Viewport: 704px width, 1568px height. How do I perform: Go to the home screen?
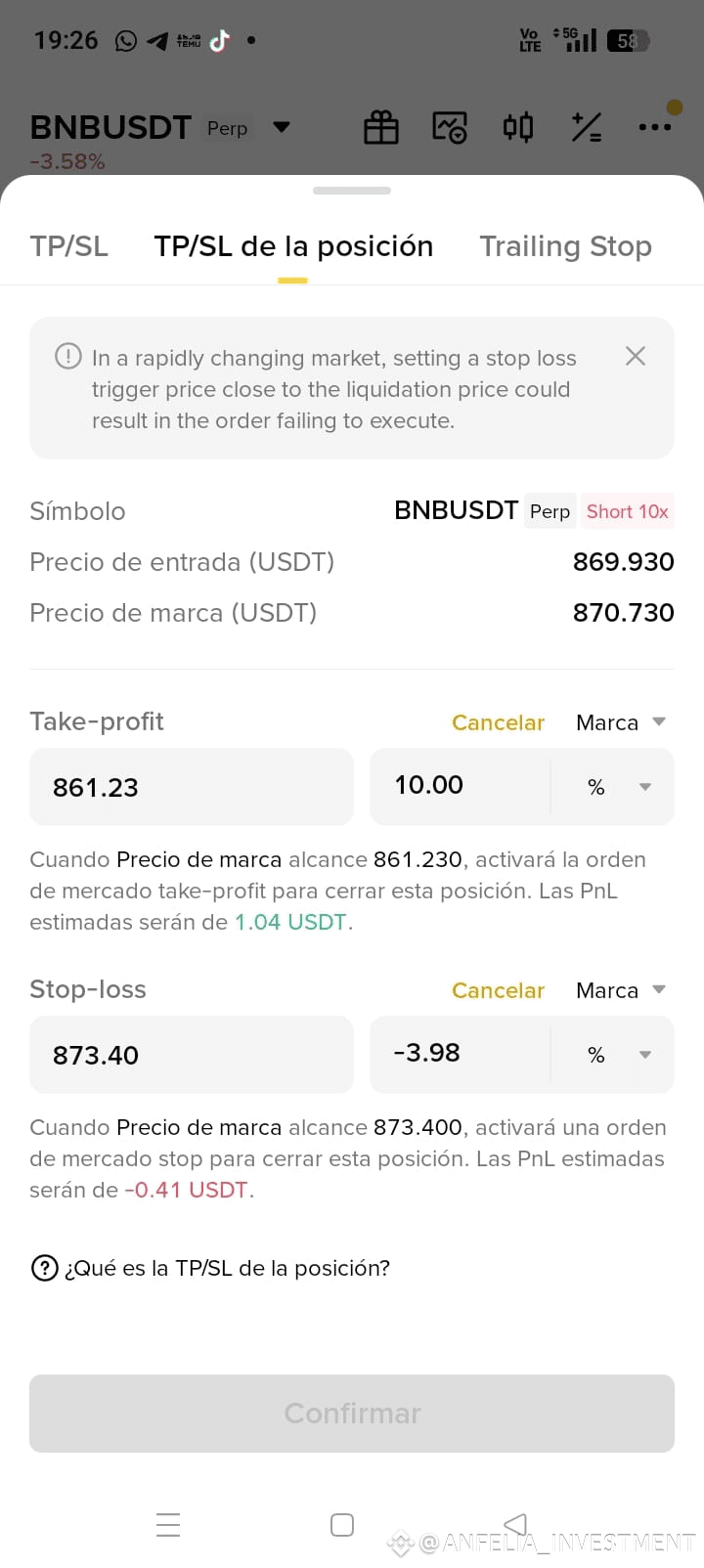click(342, 1525)
